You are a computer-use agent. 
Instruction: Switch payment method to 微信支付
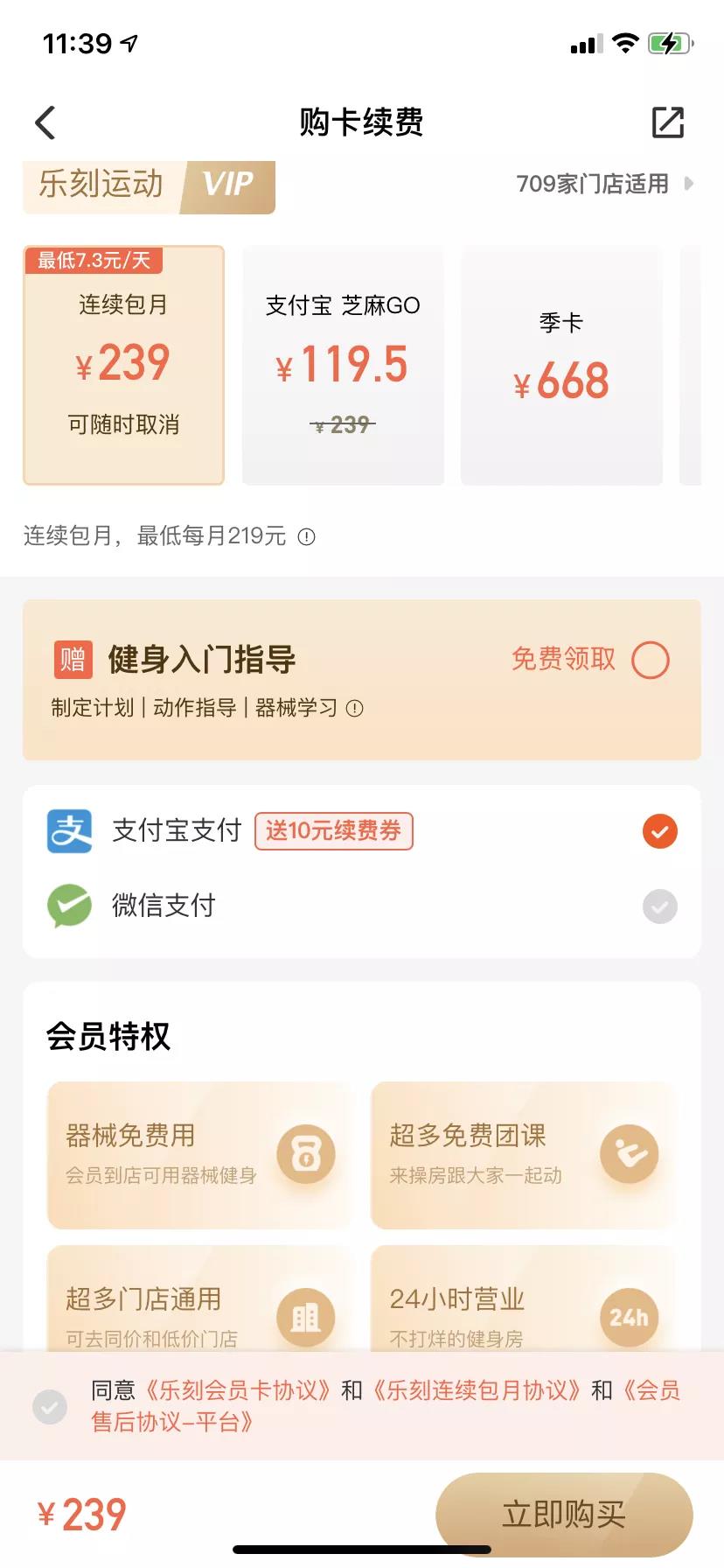tap(659, 906)
